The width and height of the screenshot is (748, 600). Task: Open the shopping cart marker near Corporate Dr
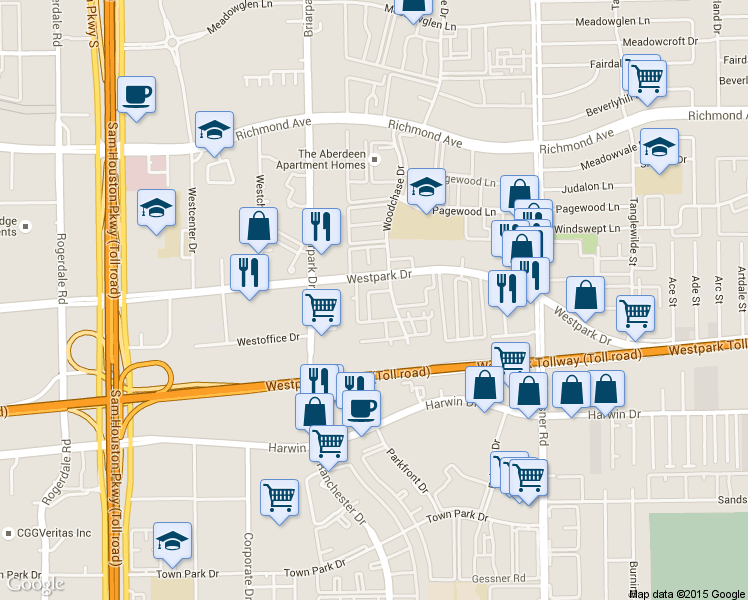point(279,498)
